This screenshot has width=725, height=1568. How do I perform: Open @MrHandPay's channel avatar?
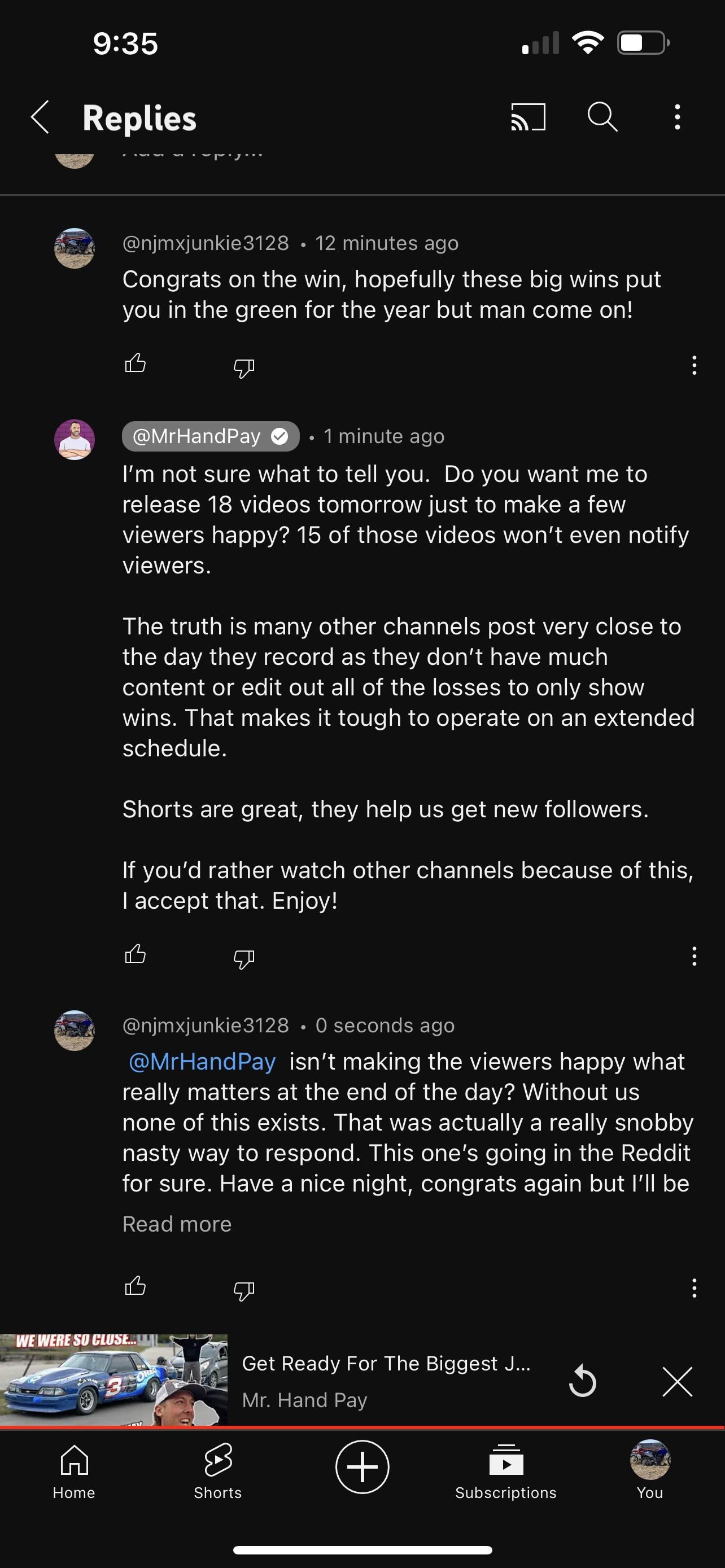click(x=75, y=436)
